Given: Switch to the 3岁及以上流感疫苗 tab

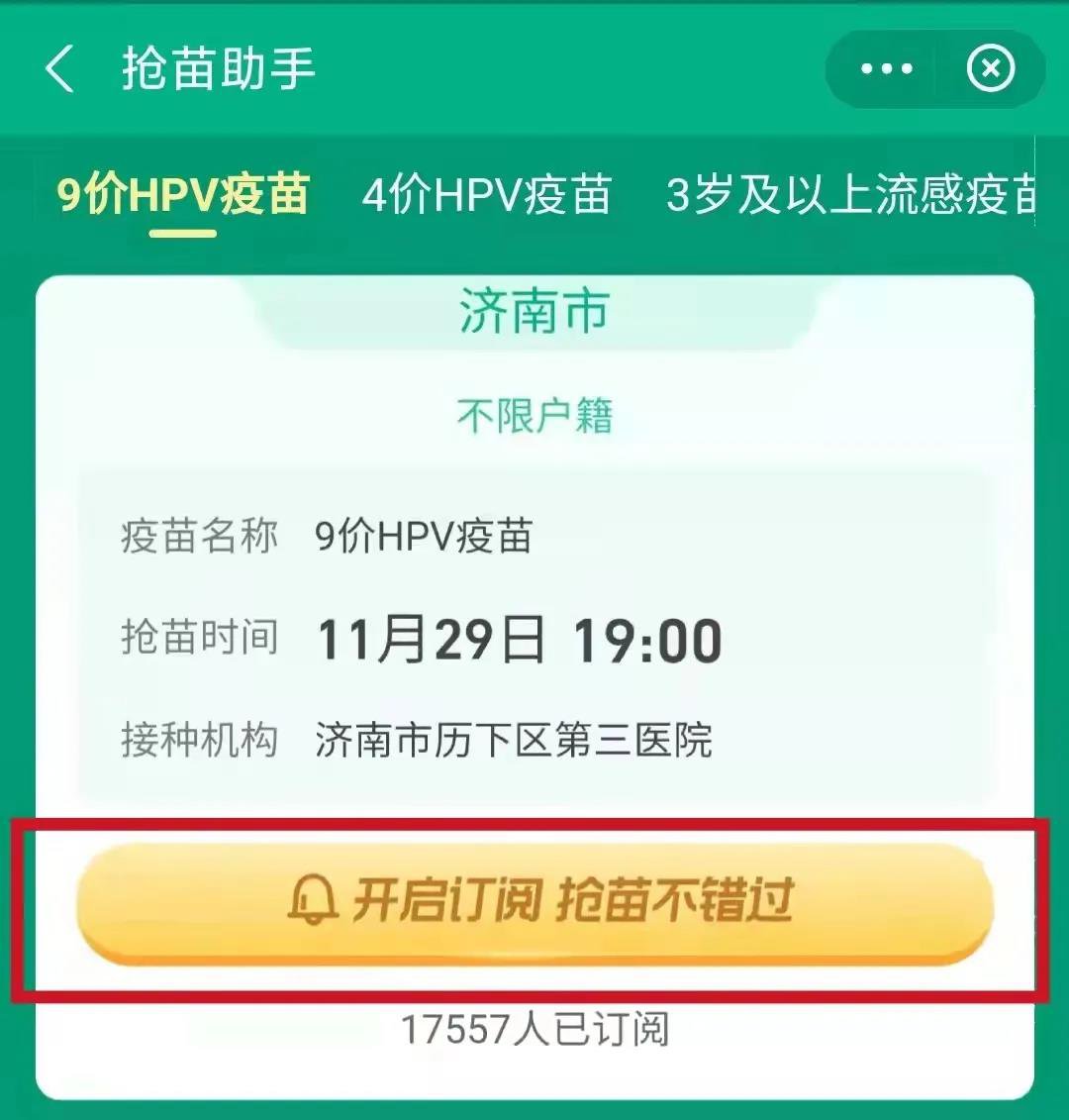Looking at the screenshot, I should point(849,195).
